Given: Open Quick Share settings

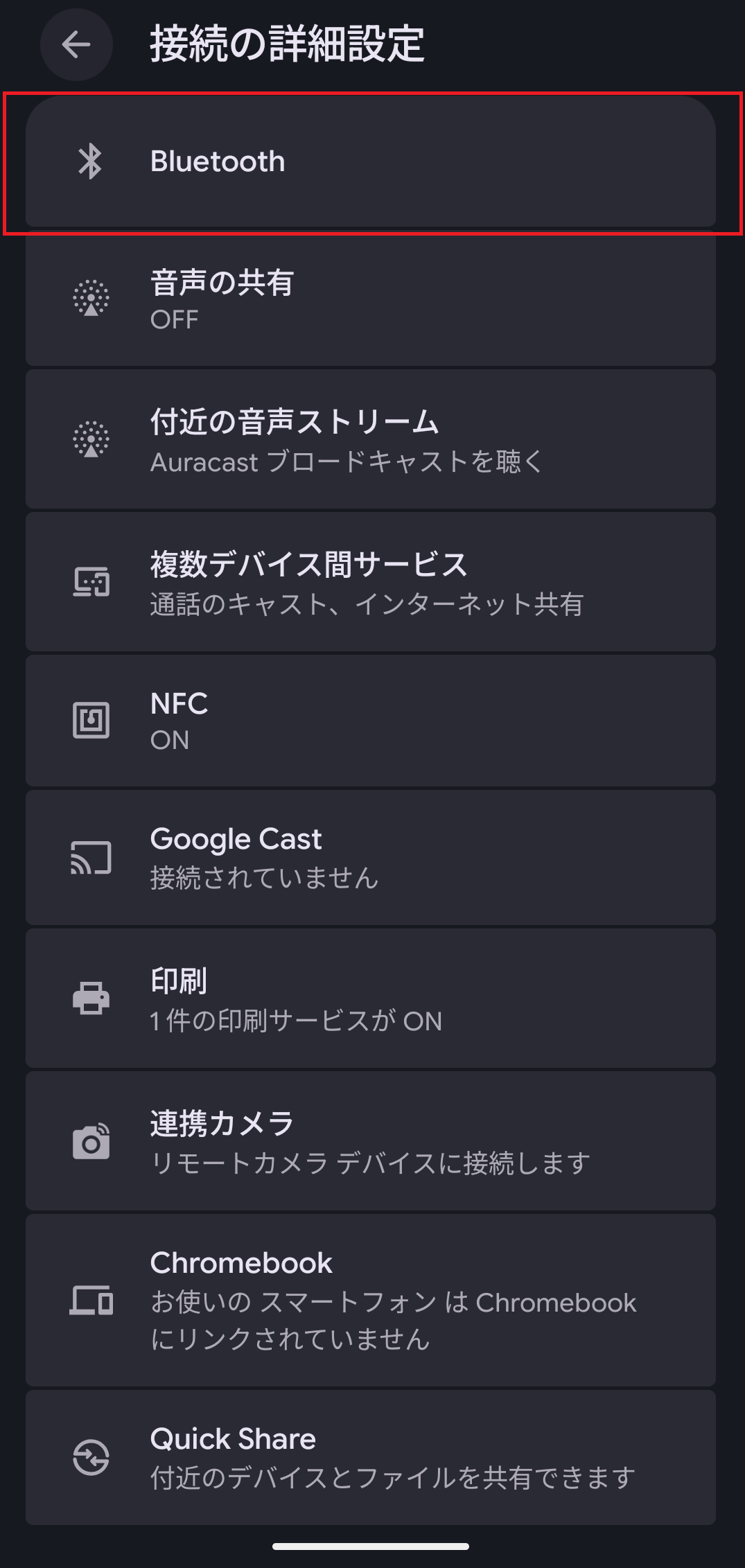Looking at the screenshot, I should [x=371, y=1458].
